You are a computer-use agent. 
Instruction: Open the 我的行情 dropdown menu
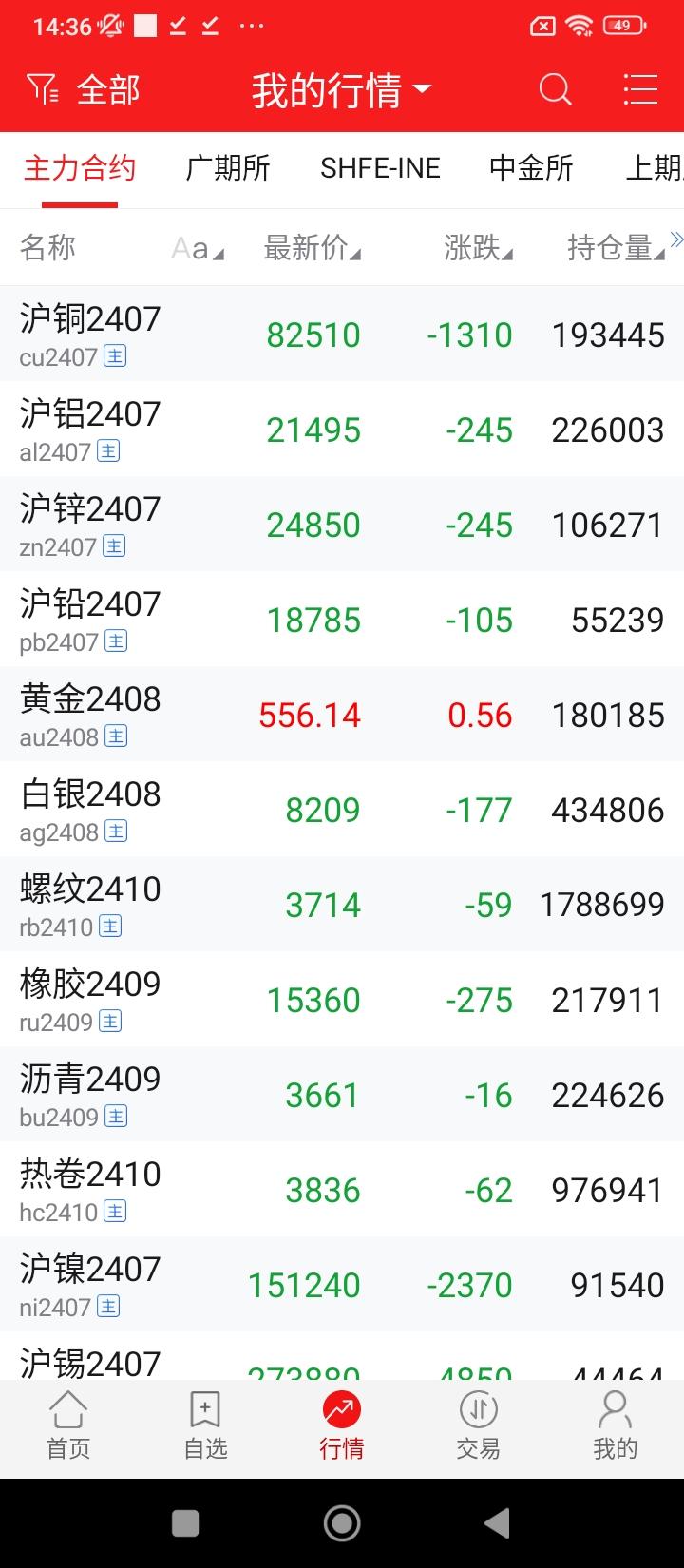coord(342,88)
